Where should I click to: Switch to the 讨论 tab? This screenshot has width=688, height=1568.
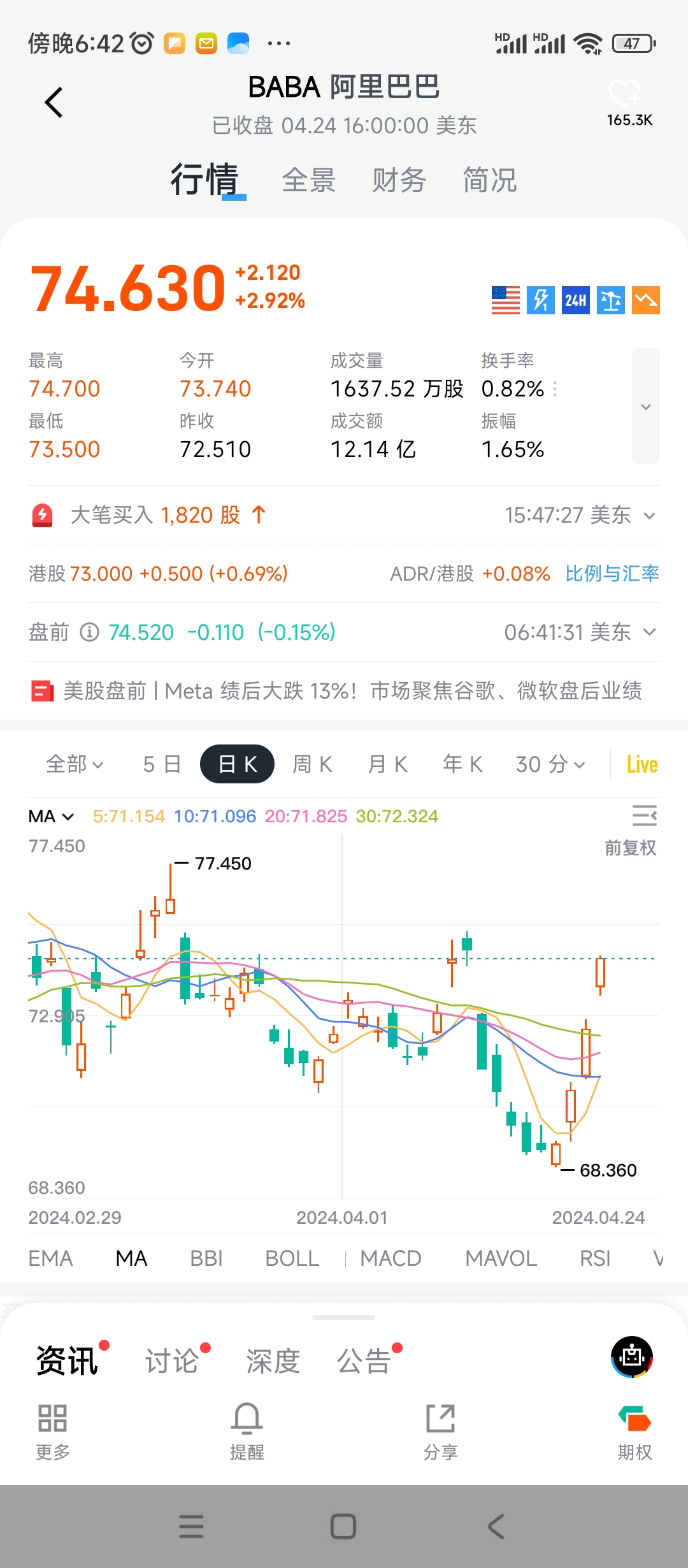tap(172, 1361)
